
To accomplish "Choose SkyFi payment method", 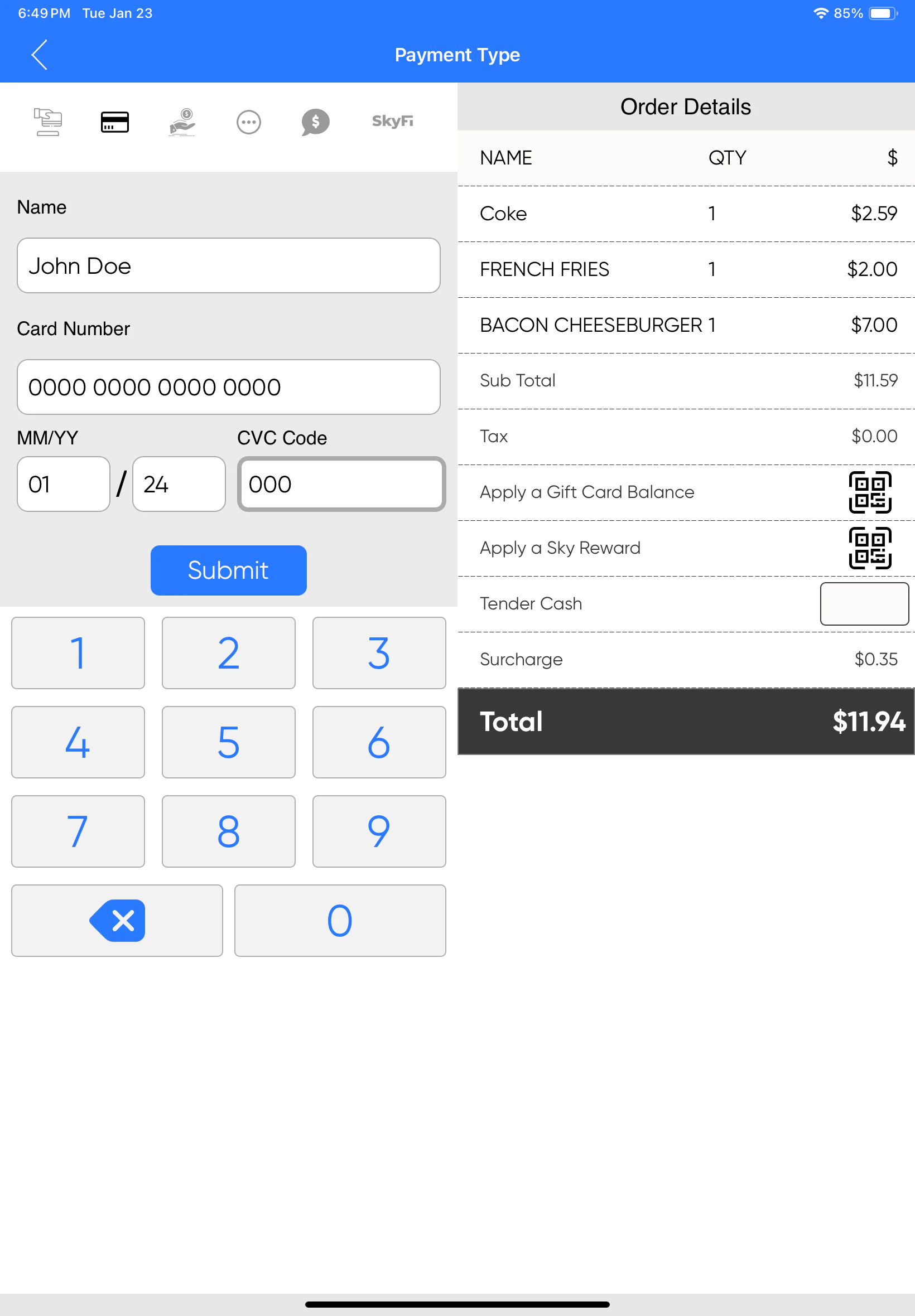I will point(392,121).
